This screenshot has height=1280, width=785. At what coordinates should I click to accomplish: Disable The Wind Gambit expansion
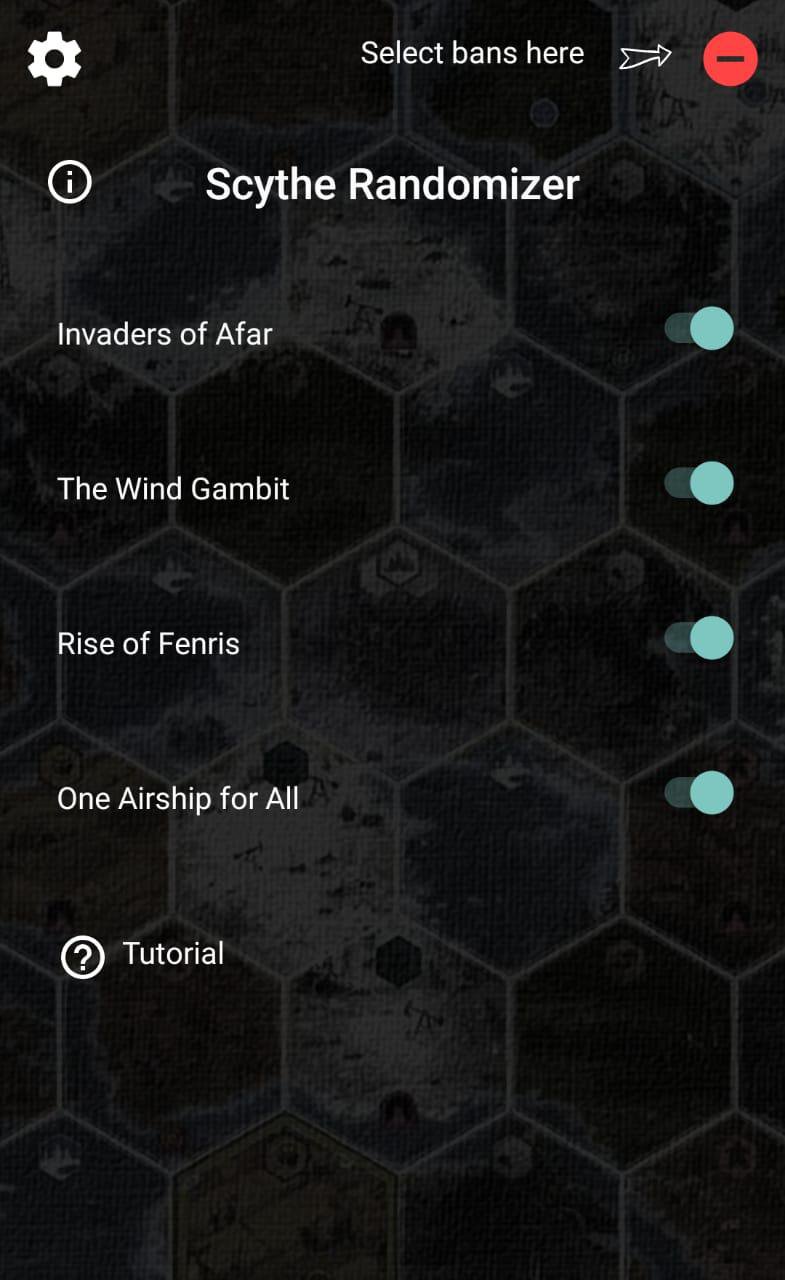[700, 484]
